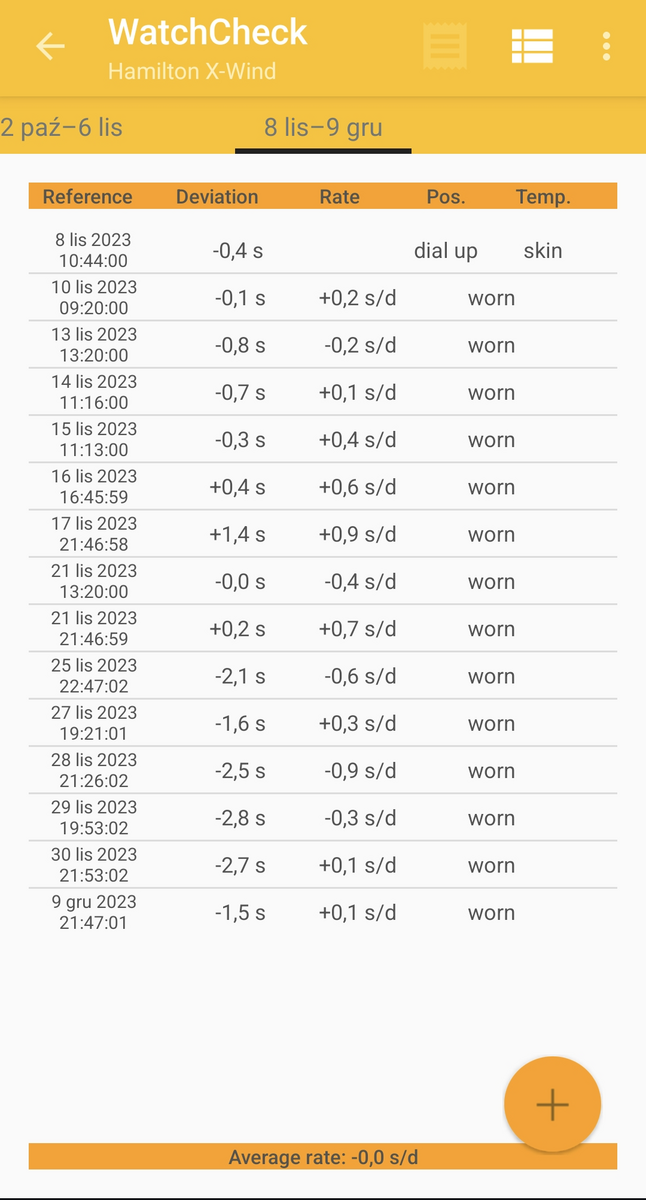Open the 30 lis 2023 21:53:02 entry
This screenshot has height=1200, width=646.
(x=322, y=865)
